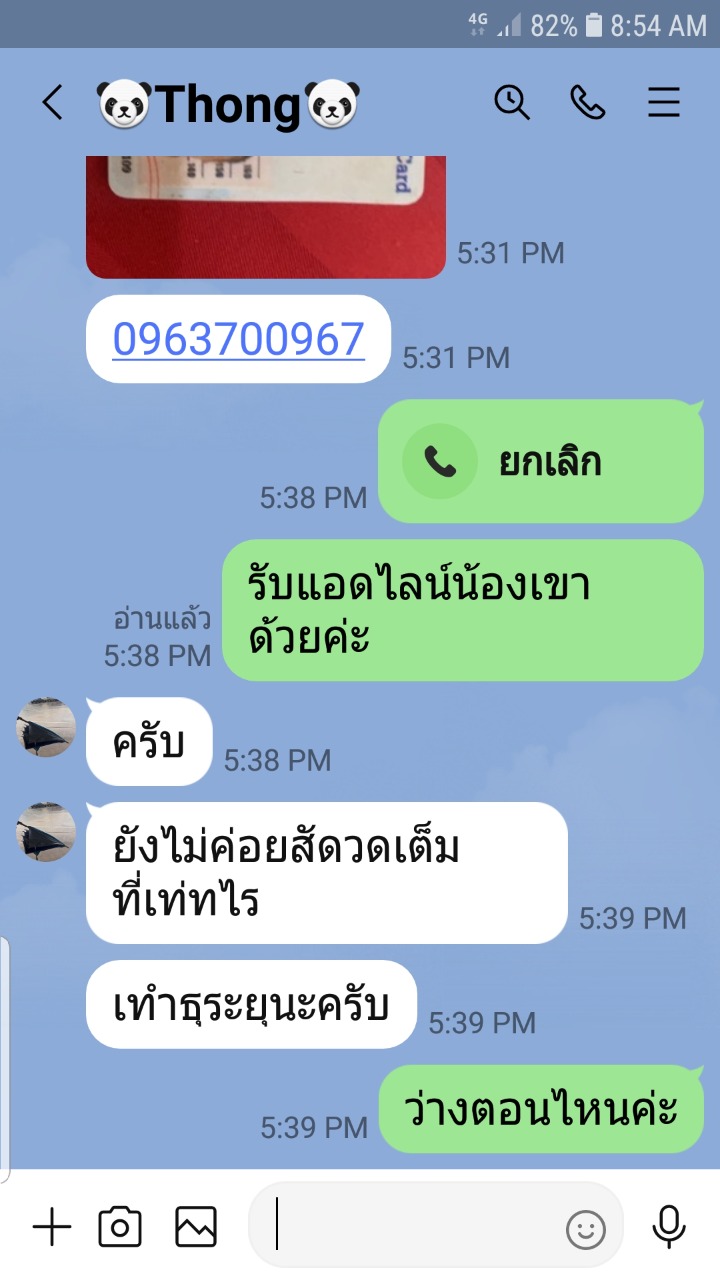Search within this chat history
Viewport: 720px width, 1280px height.
pyautogui.click(x=512, y=102)
